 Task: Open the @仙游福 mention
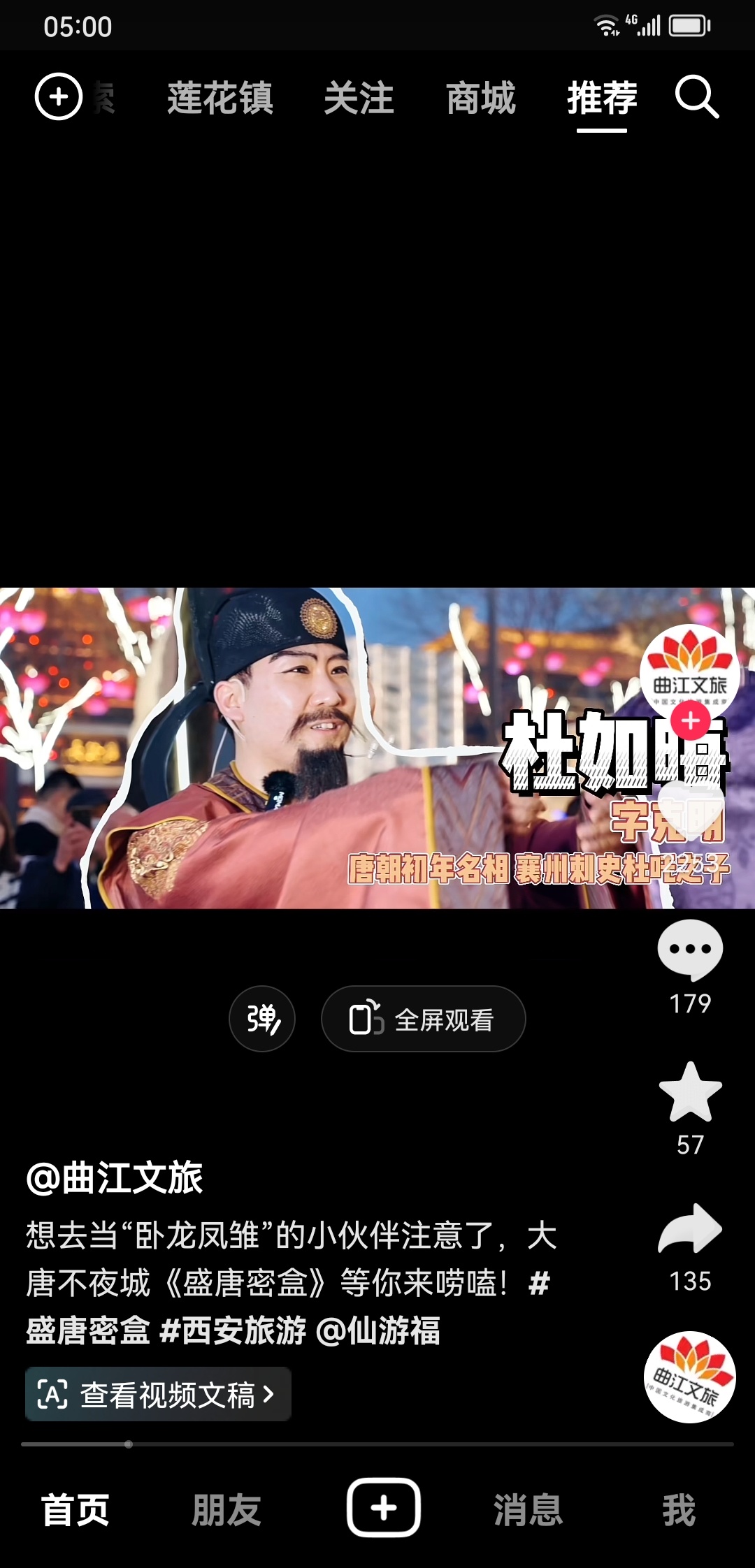point(378,1330)
